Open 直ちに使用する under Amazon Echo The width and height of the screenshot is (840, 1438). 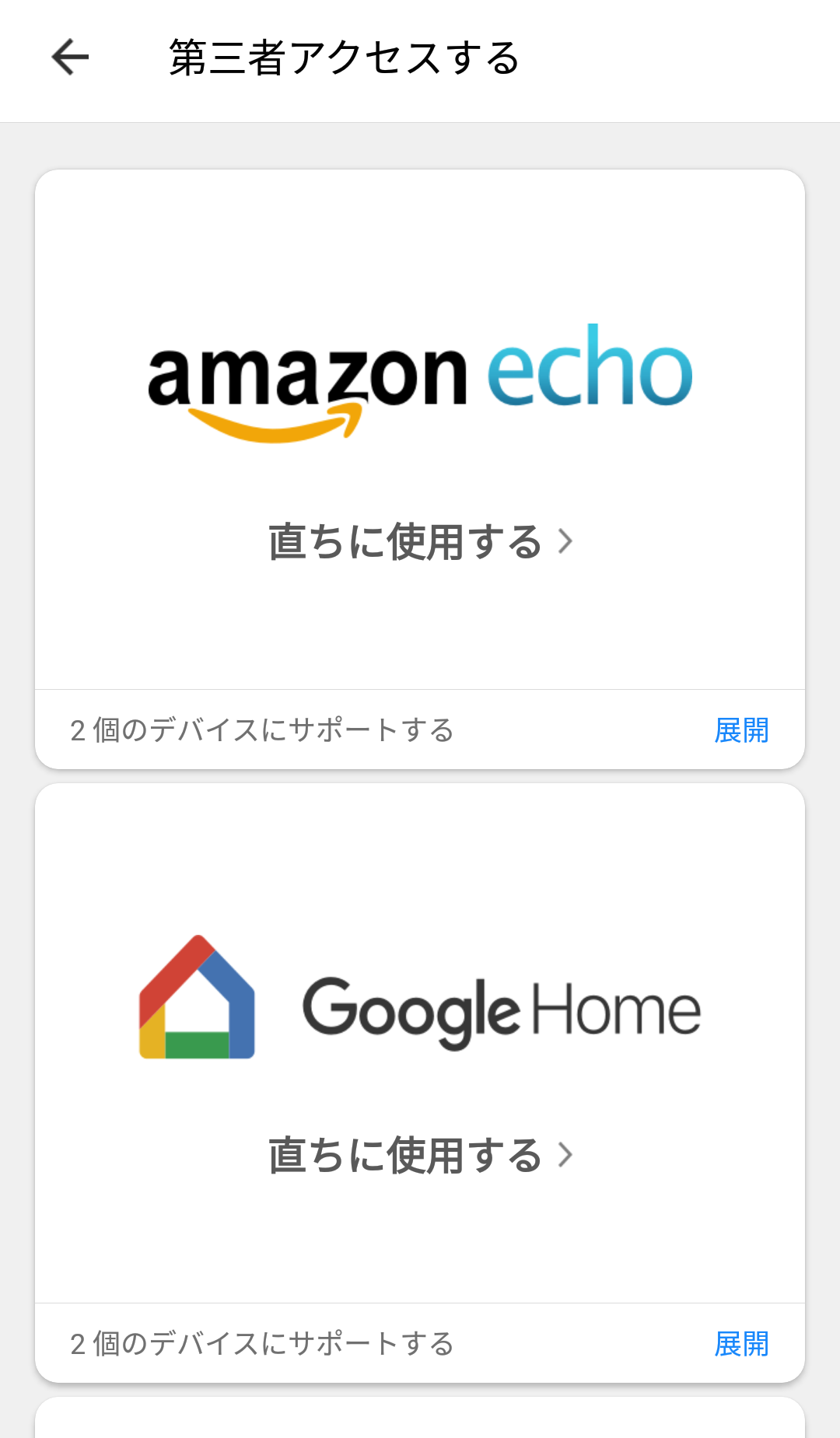(x=420, y=542)
